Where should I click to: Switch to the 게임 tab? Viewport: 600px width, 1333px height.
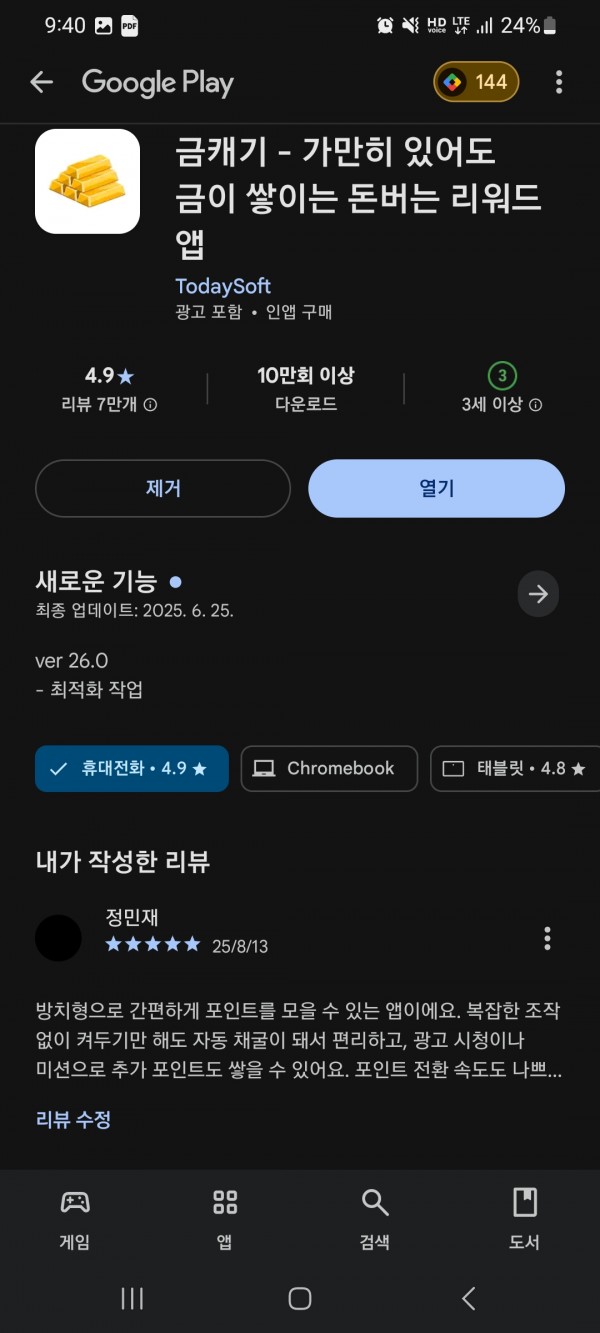click(75, 1220)
